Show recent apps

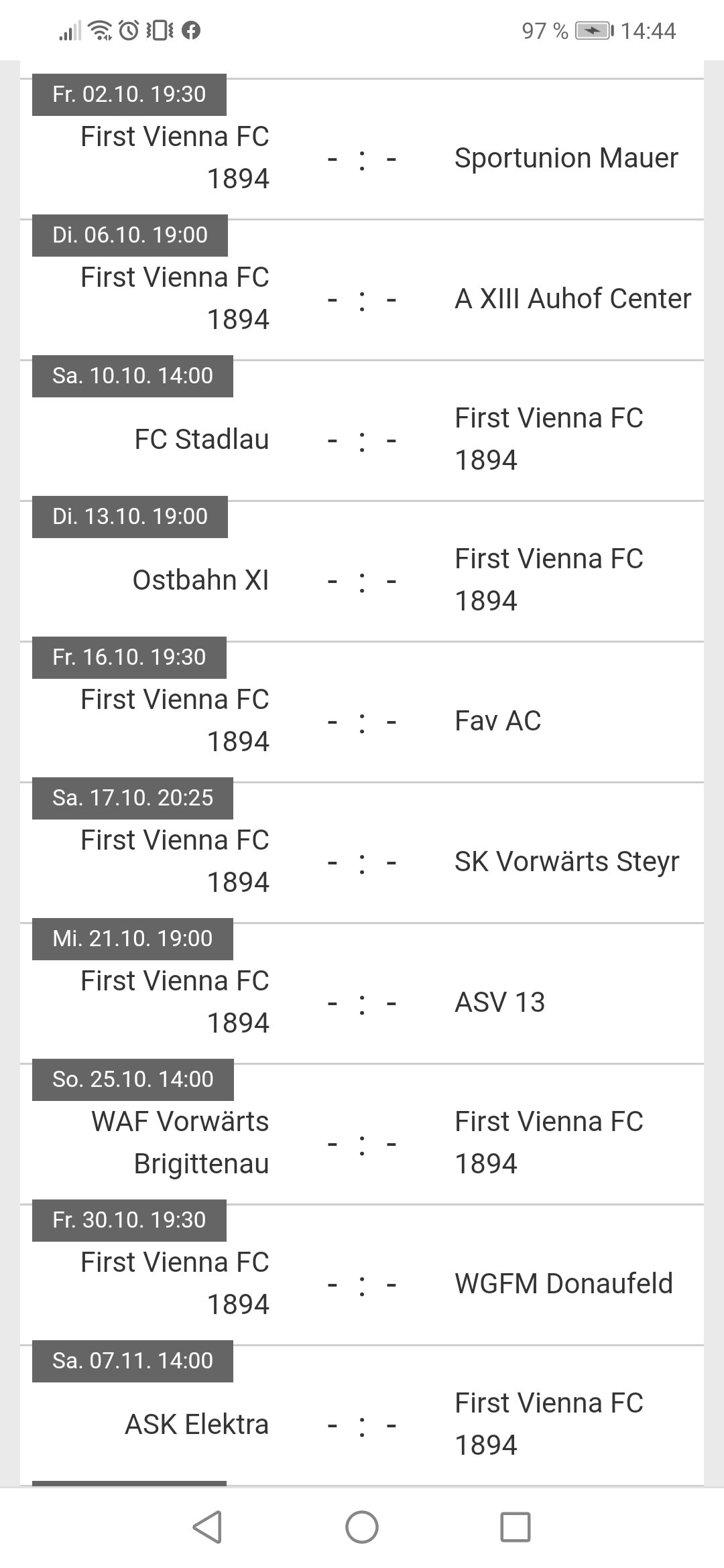click(516, 1527)
